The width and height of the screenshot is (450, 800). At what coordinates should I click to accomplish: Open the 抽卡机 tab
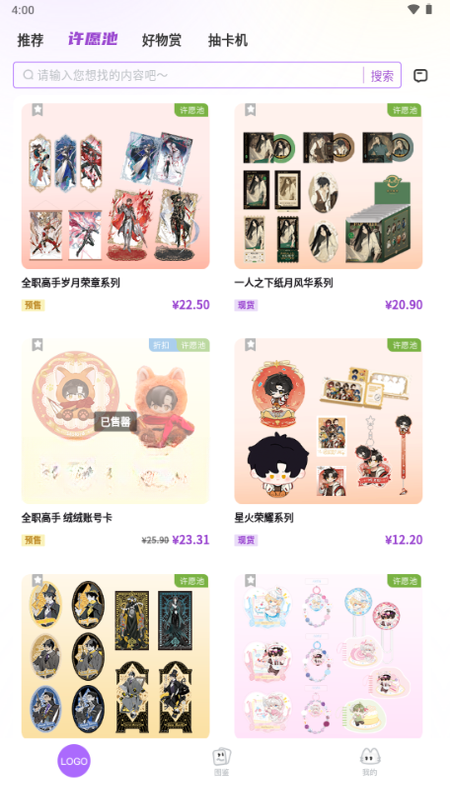[x=228, y=40]
